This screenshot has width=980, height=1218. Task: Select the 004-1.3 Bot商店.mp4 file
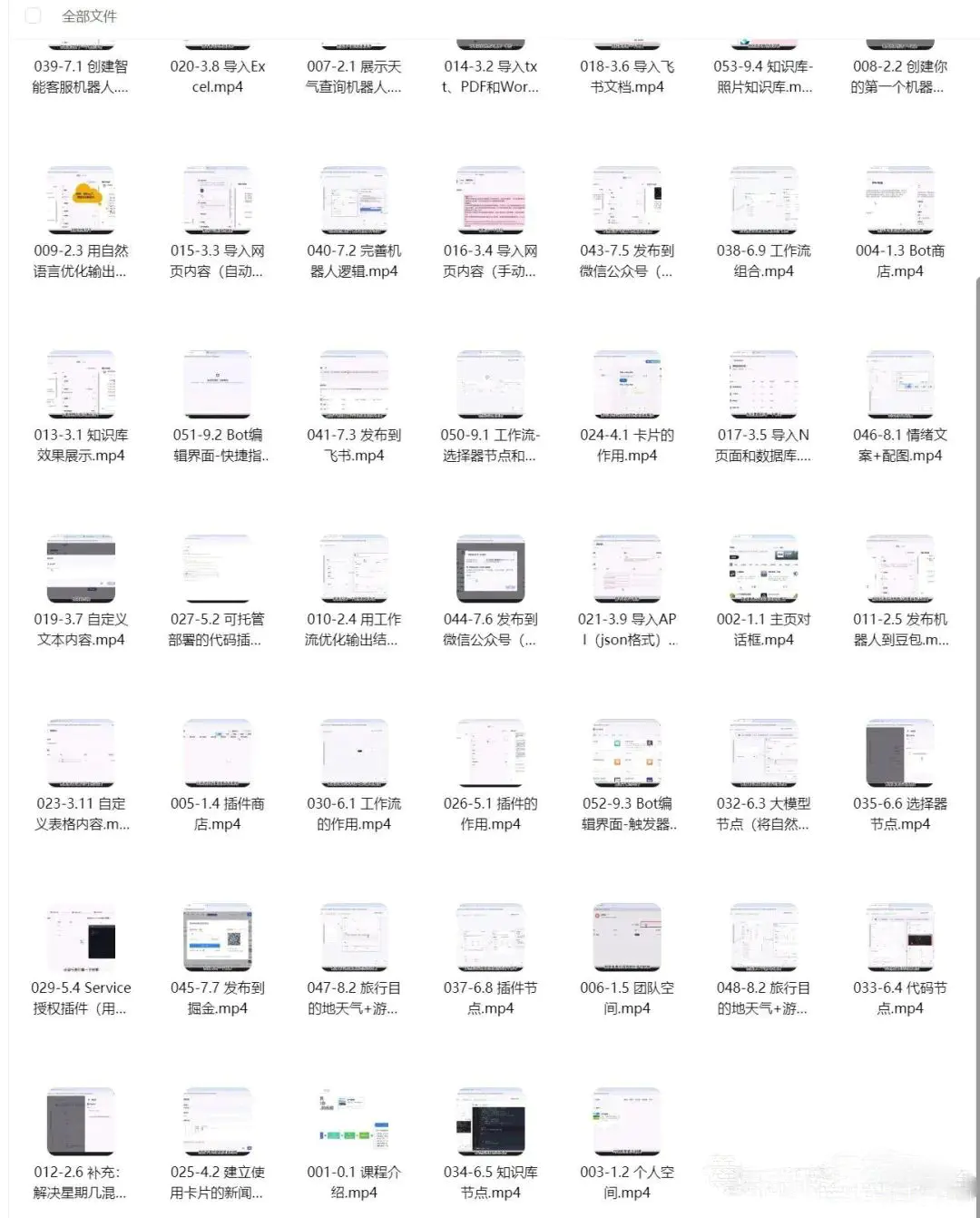pos(900,201)
